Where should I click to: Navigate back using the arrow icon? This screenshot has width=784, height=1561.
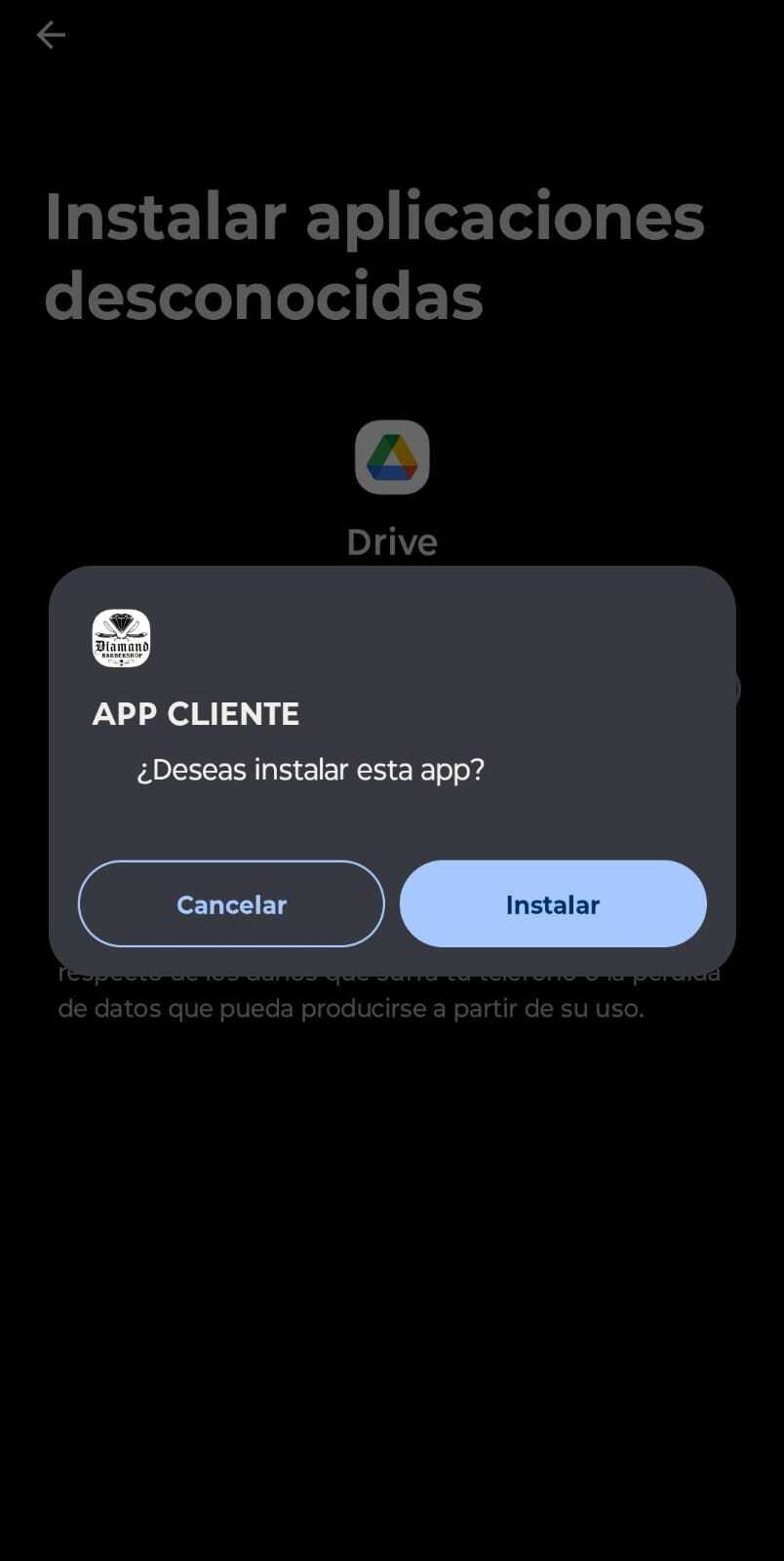coord(51,34)
